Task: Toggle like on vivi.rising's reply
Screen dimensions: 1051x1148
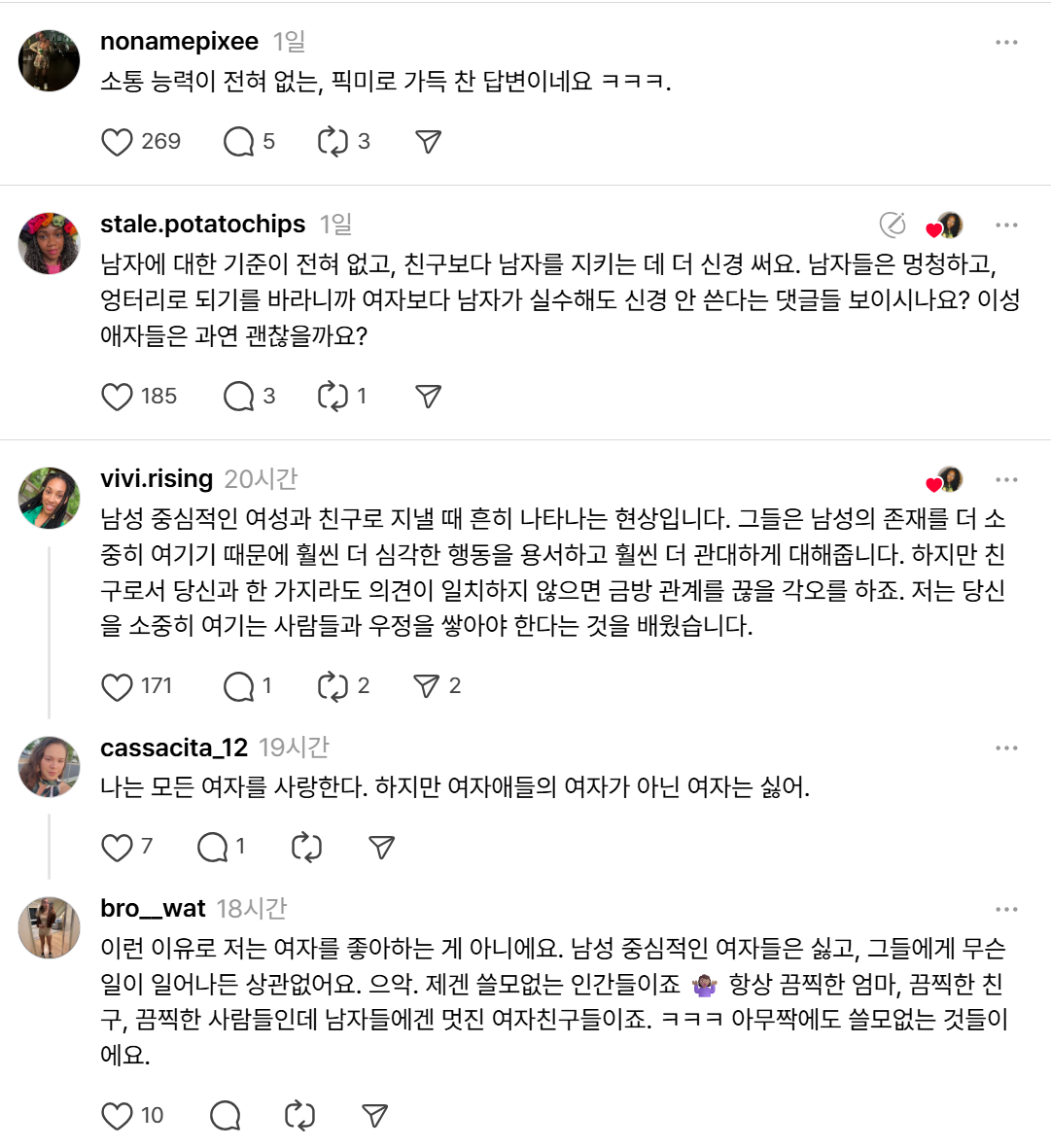Action: click(x=118, y=686)
